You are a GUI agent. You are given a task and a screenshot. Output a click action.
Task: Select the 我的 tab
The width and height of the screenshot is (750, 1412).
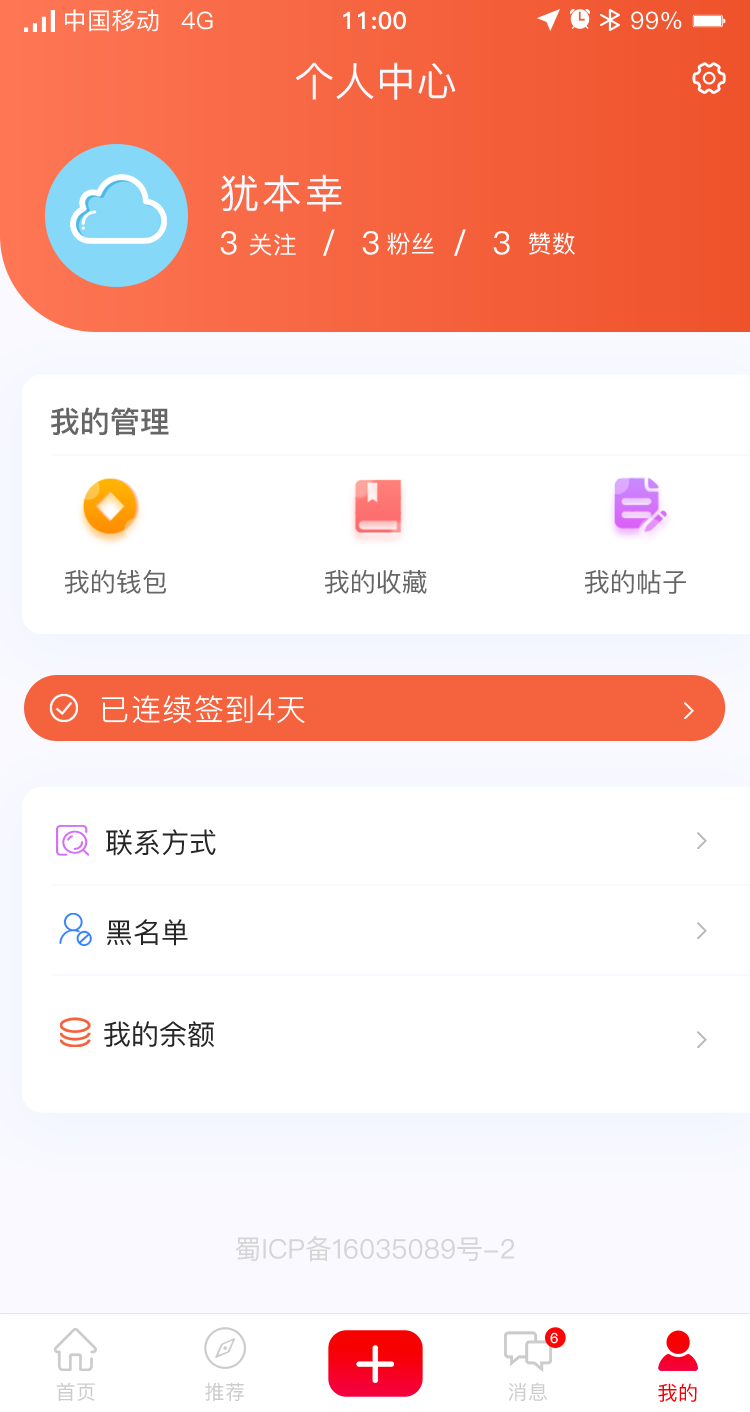pyautogui.click(x=678, y=1363)
